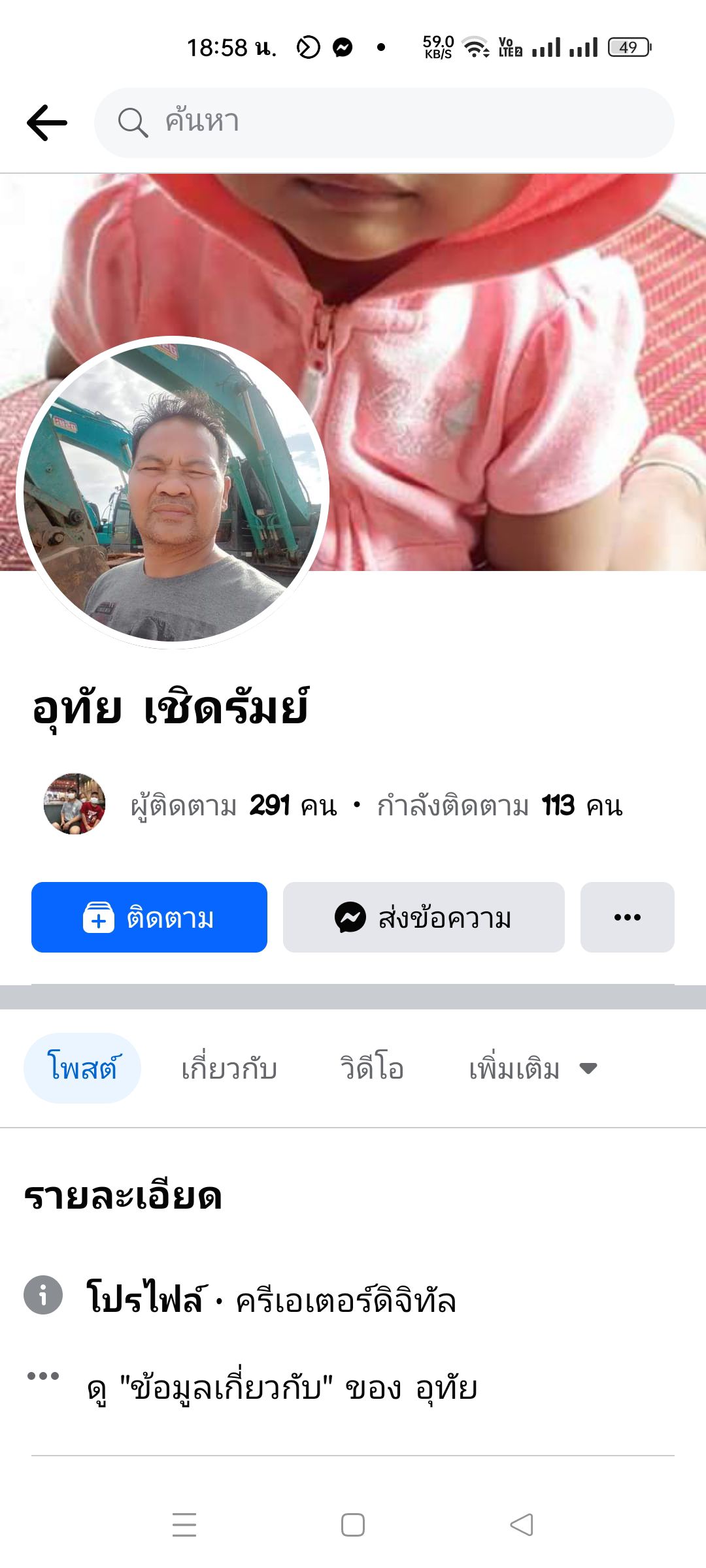Viewport: 706px width, 1568px height.
Task: Tap ส่งข้อความ to send a message
Action: click(424, 917)
